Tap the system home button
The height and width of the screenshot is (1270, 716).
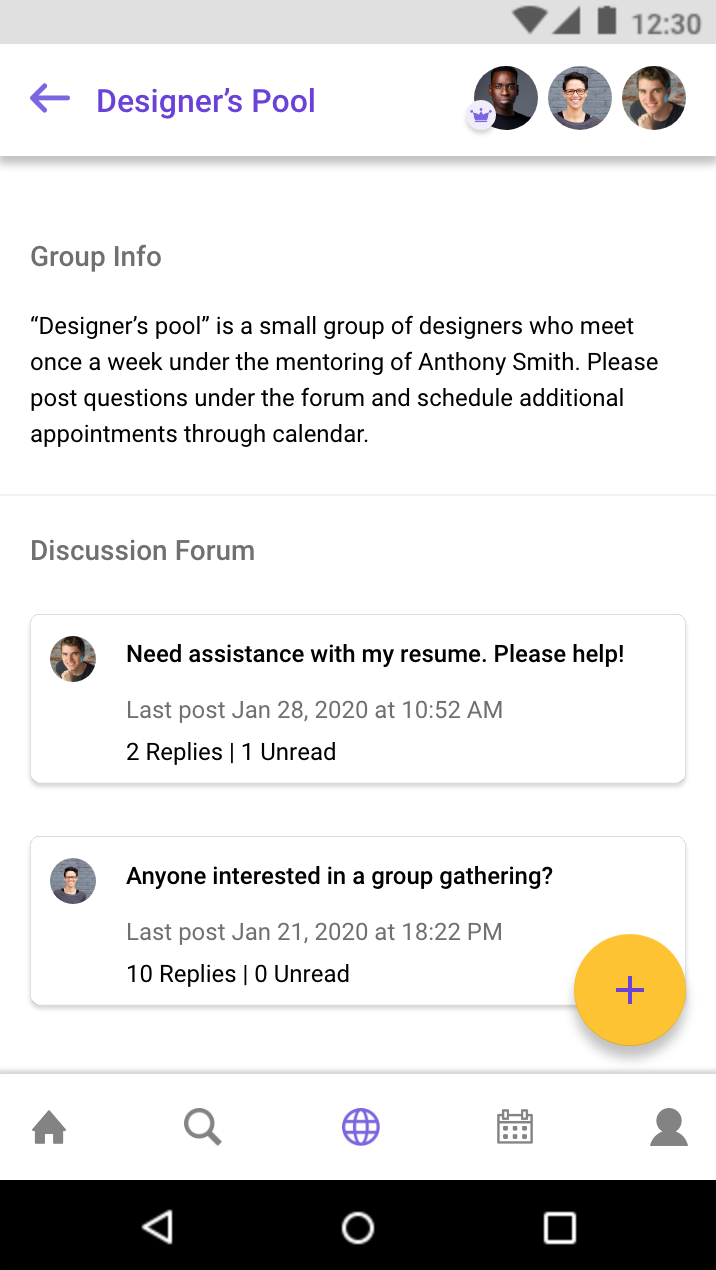tap(358, 1227)
